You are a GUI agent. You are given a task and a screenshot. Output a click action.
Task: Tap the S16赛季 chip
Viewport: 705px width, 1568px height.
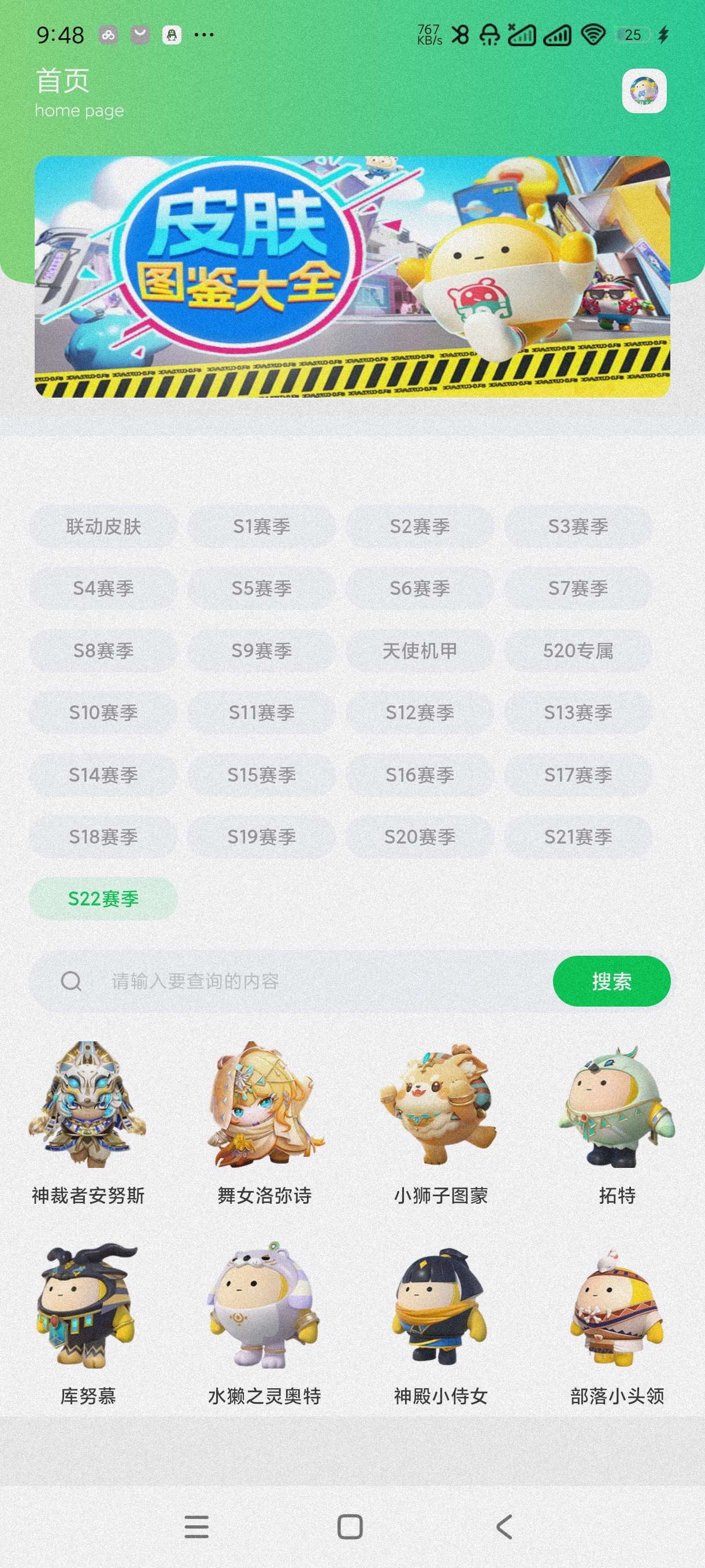coord(420,775)
